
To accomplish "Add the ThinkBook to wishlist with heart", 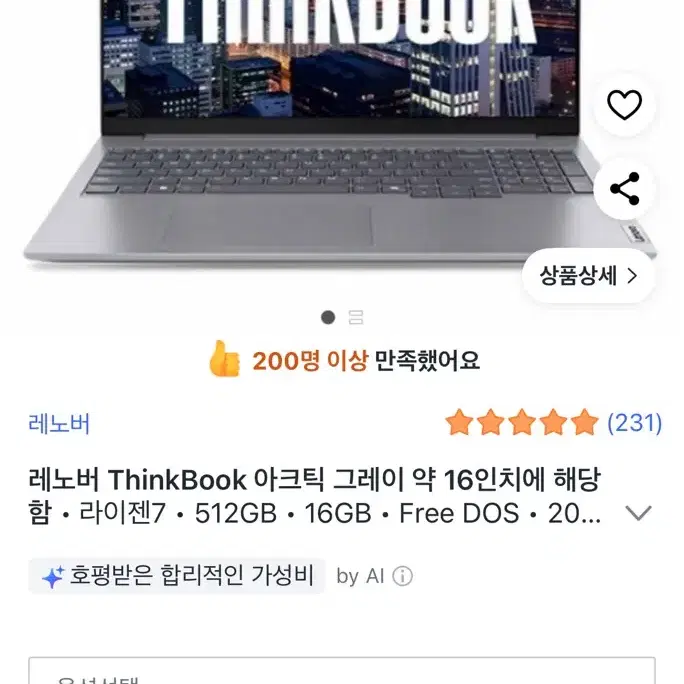I will coord(624,105).
